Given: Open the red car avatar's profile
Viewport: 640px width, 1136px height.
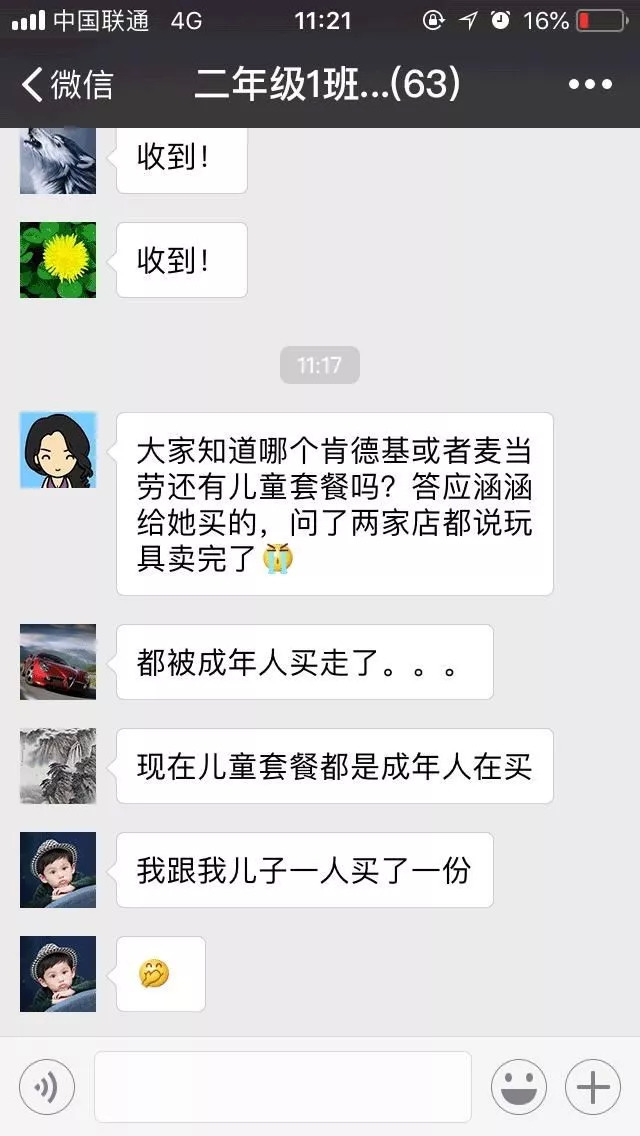Looking at the screenshot, I should (x=58, y=662).
